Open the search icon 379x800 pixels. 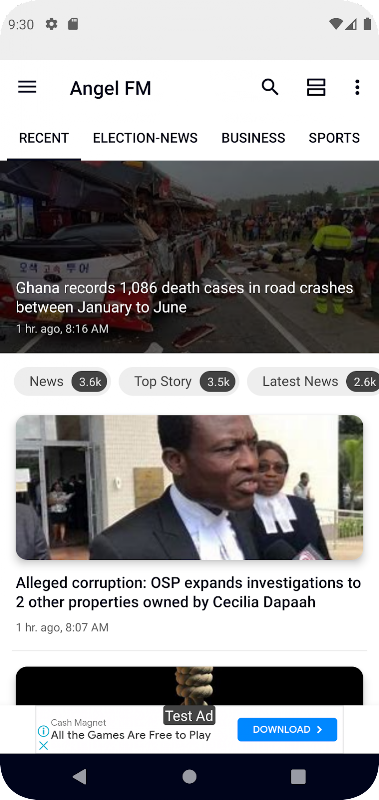pyautogui.click(x=270, y=88)
